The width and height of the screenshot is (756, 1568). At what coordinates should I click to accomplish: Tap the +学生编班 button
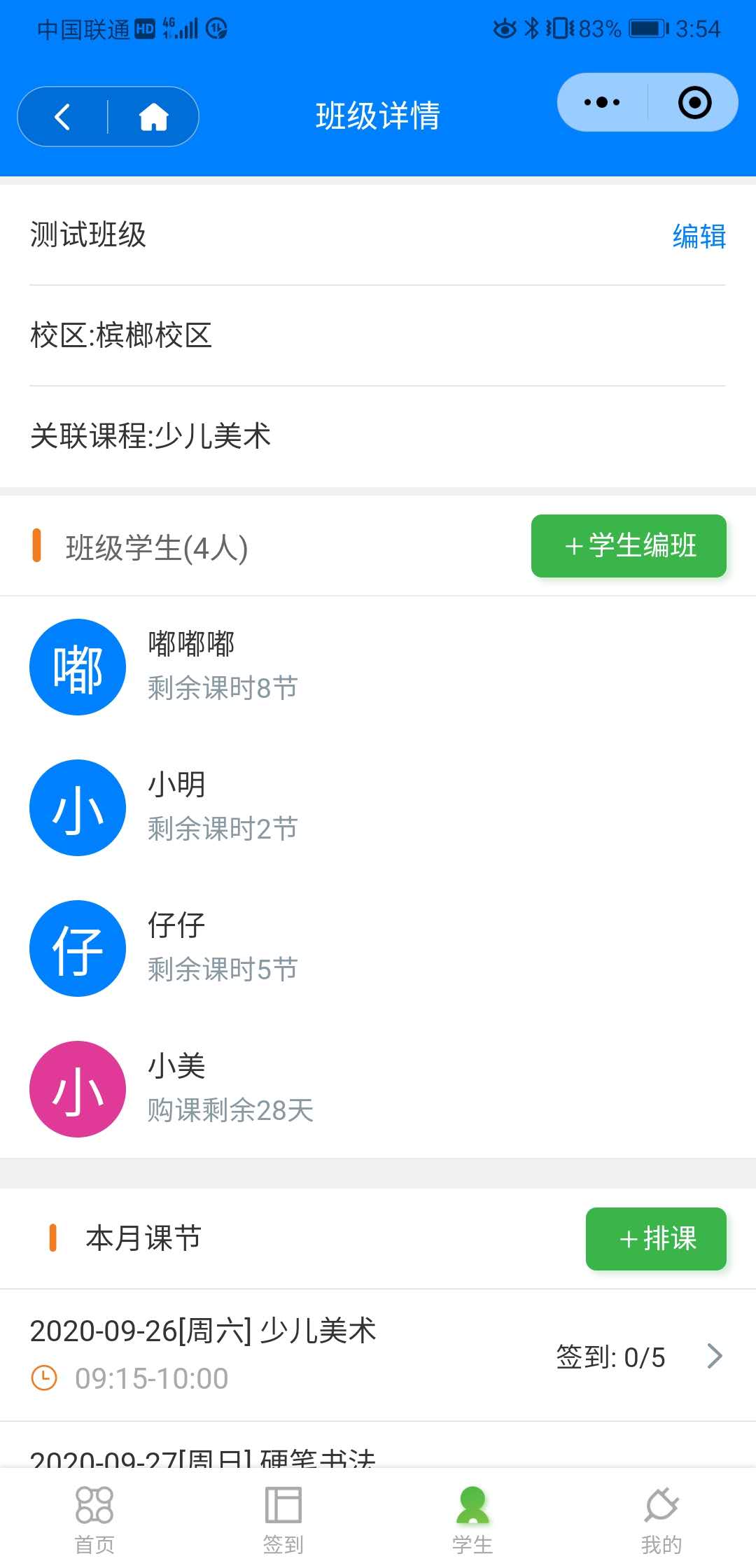629,546
